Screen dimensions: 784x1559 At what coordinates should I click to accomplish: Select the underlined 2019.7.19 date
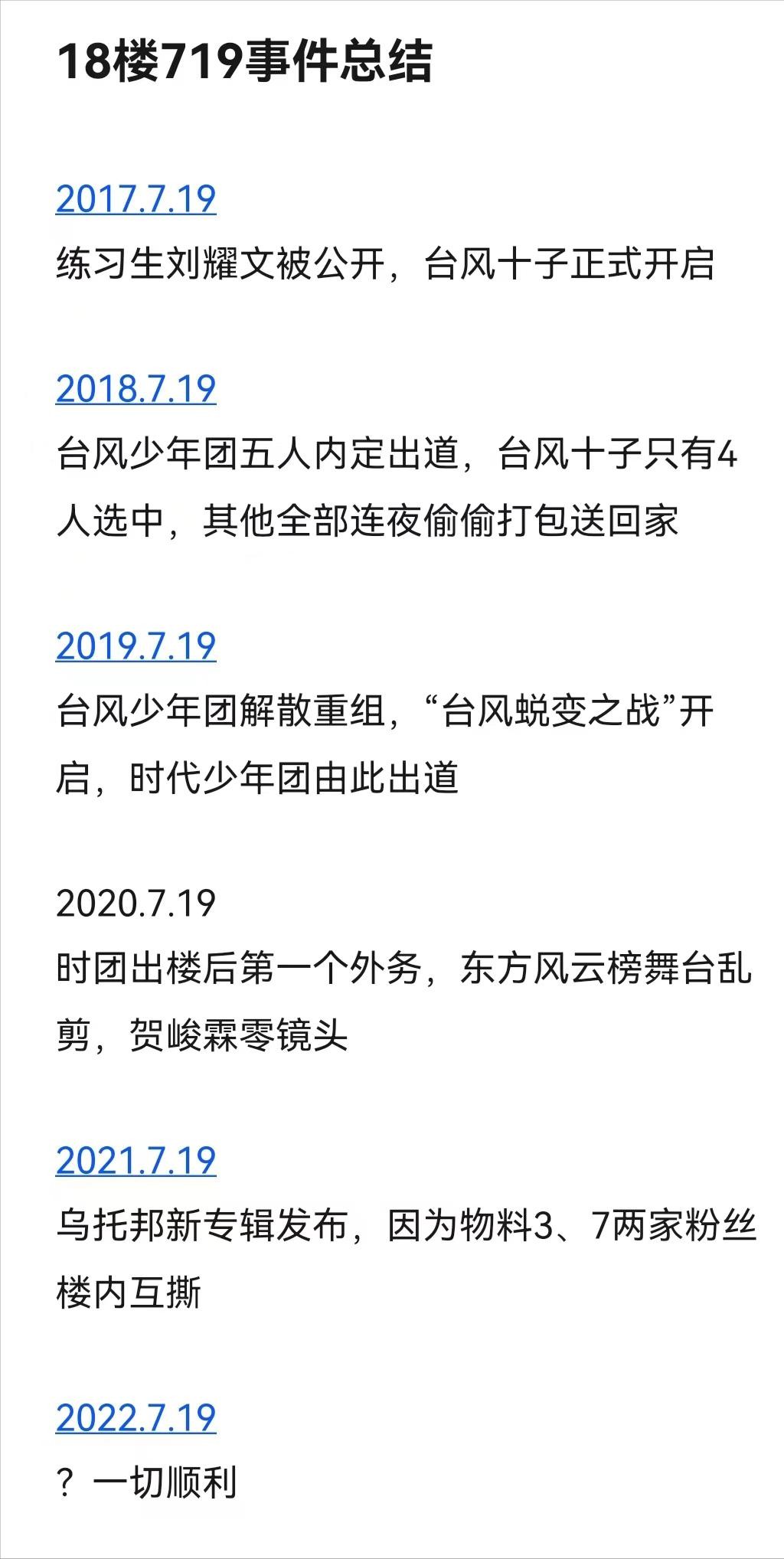coord(136,646)
